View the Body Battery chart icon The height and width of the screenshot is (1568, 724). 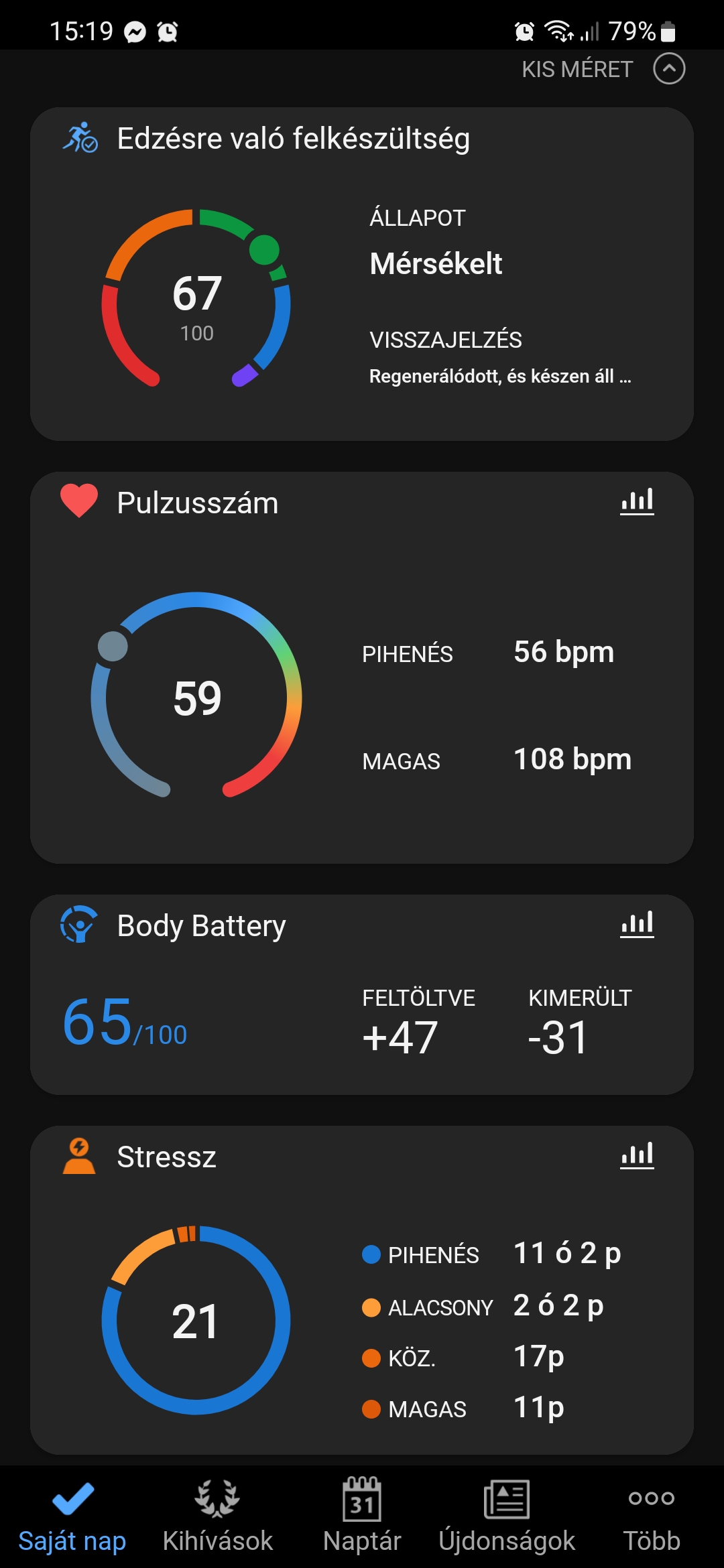637,924
